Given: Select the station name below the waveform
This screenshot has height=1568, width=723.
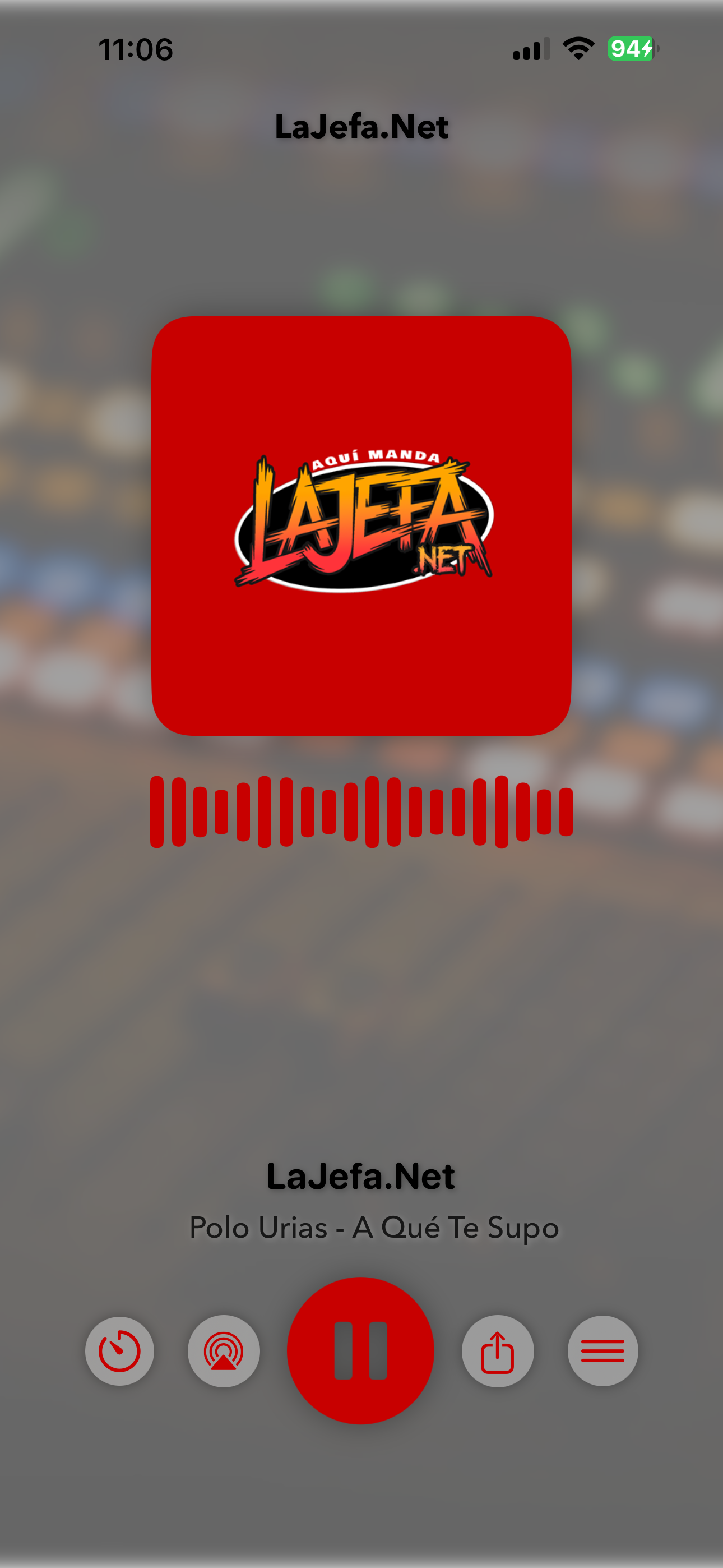Looking at the screenshot, I should (361, 1175).
